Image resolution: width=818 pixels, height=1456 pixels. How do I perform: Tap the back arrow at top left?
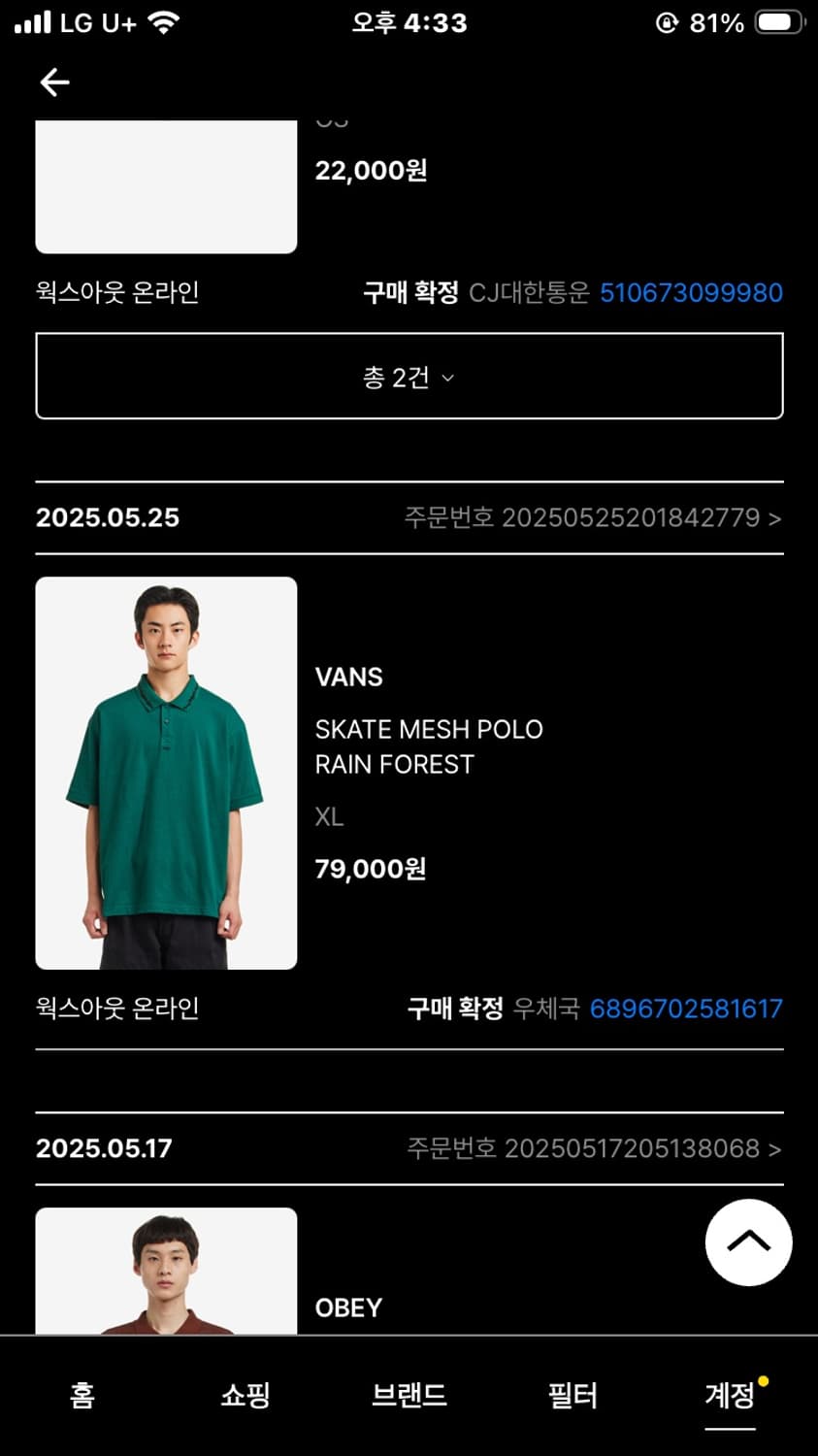[54, 83]
